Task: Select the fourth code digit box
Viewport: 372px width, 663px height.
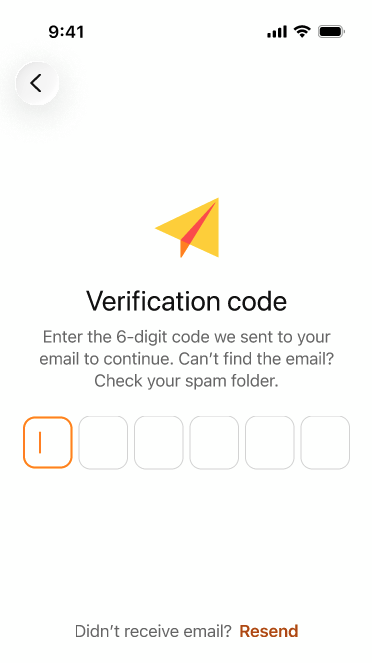Action: coord(214,442)
